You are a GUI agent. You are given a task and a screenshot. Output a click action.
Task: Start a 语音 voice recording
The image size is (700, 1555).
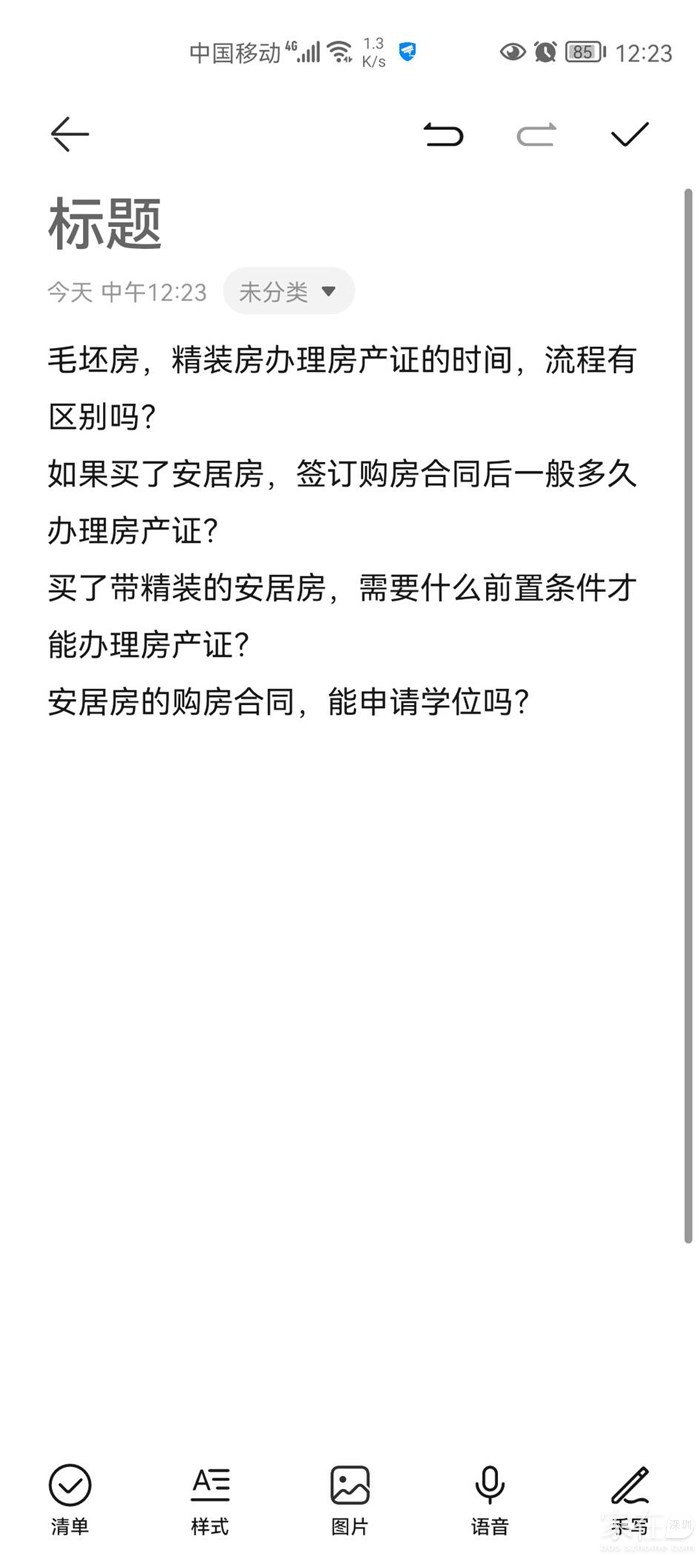click(x=490, y=1498)
